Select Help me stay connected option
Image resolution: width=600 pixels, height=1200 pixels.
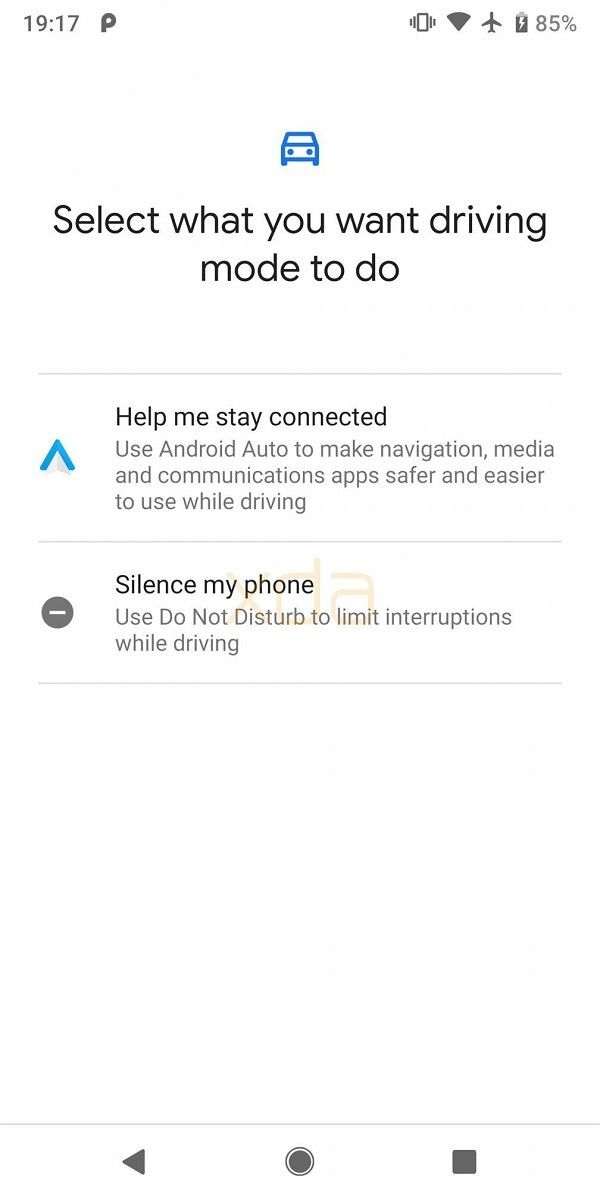300,458
